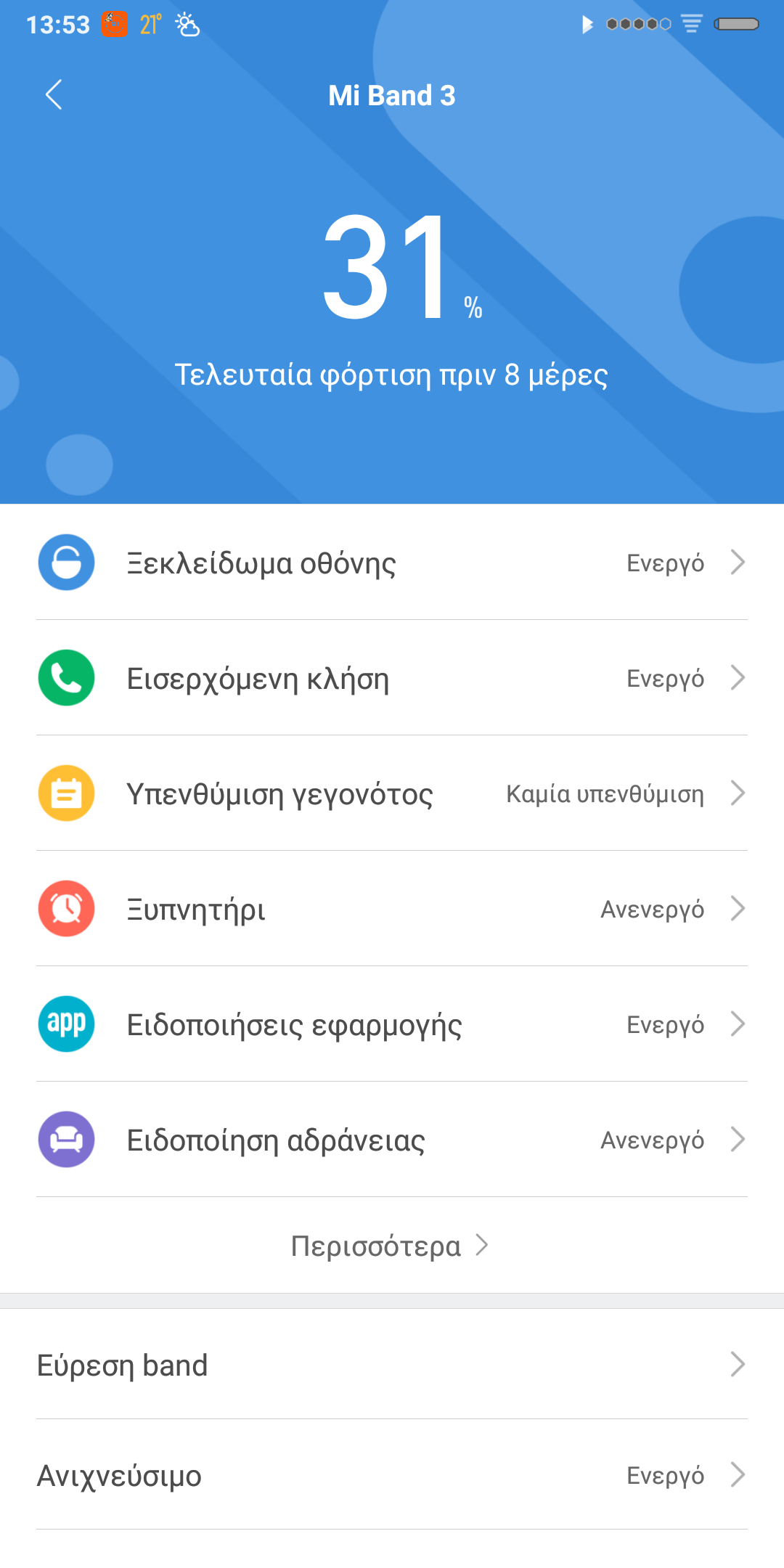Open Ειδοποίηση αδράνειας settings

click(392, 1140)
